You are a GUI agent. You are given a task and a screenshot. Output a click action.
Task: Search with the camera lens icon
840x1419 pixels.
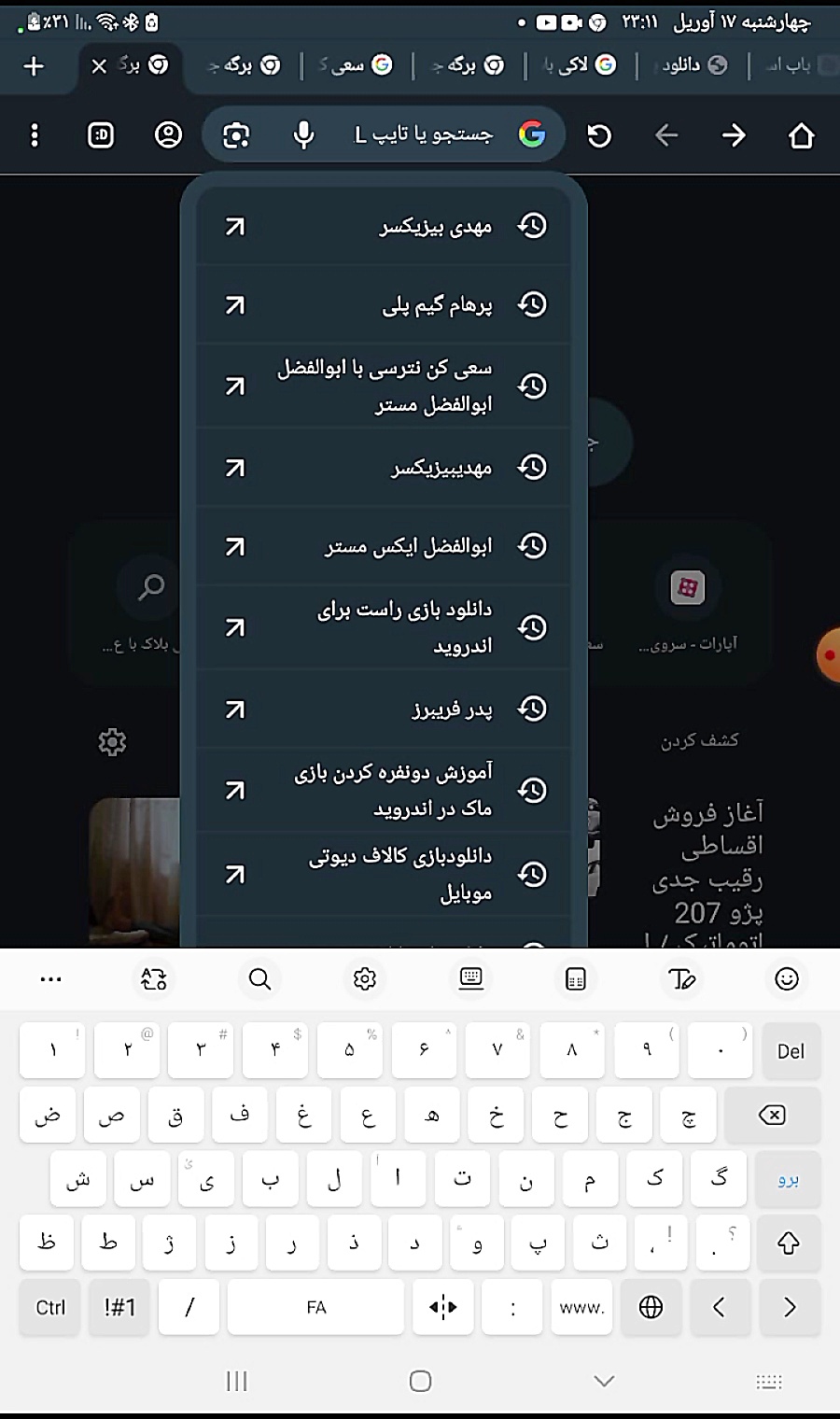tap(236, 136)
